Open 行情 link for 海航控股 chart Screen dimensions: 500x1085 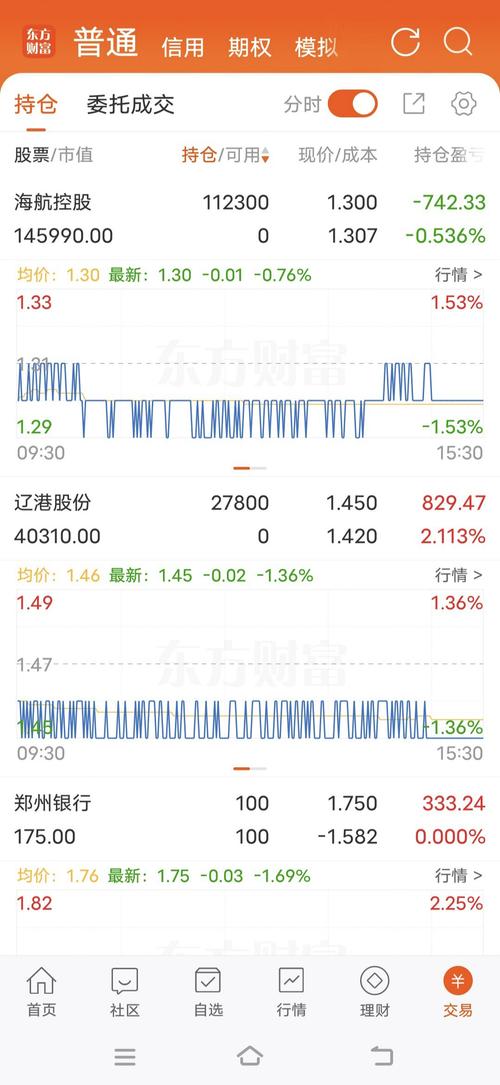[x=459, y=275]
